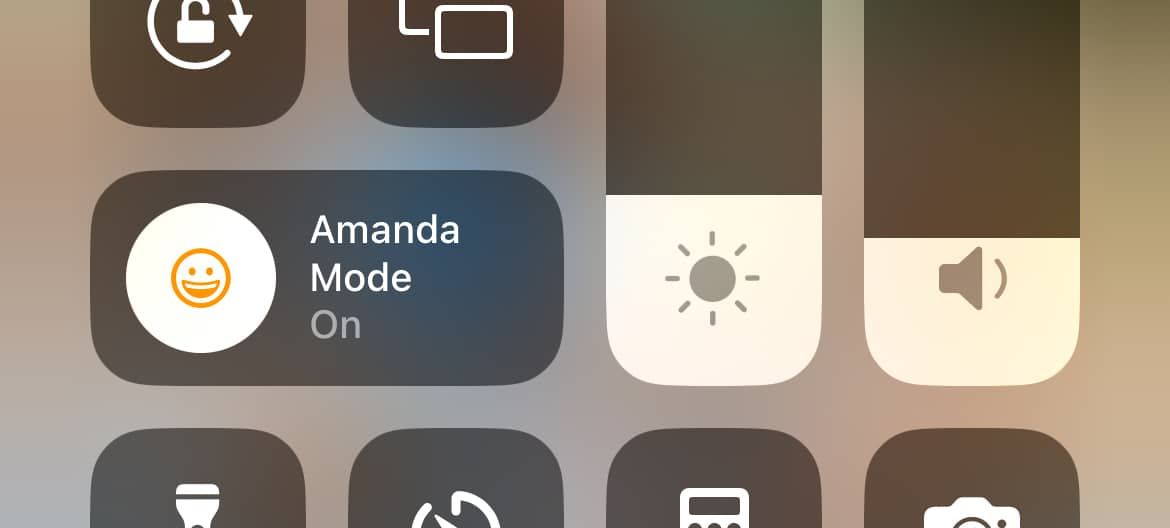This screenshot has width=1170, height=528.
Task: Turn off Amanda Mode focus
Action: tap(201, 278)
